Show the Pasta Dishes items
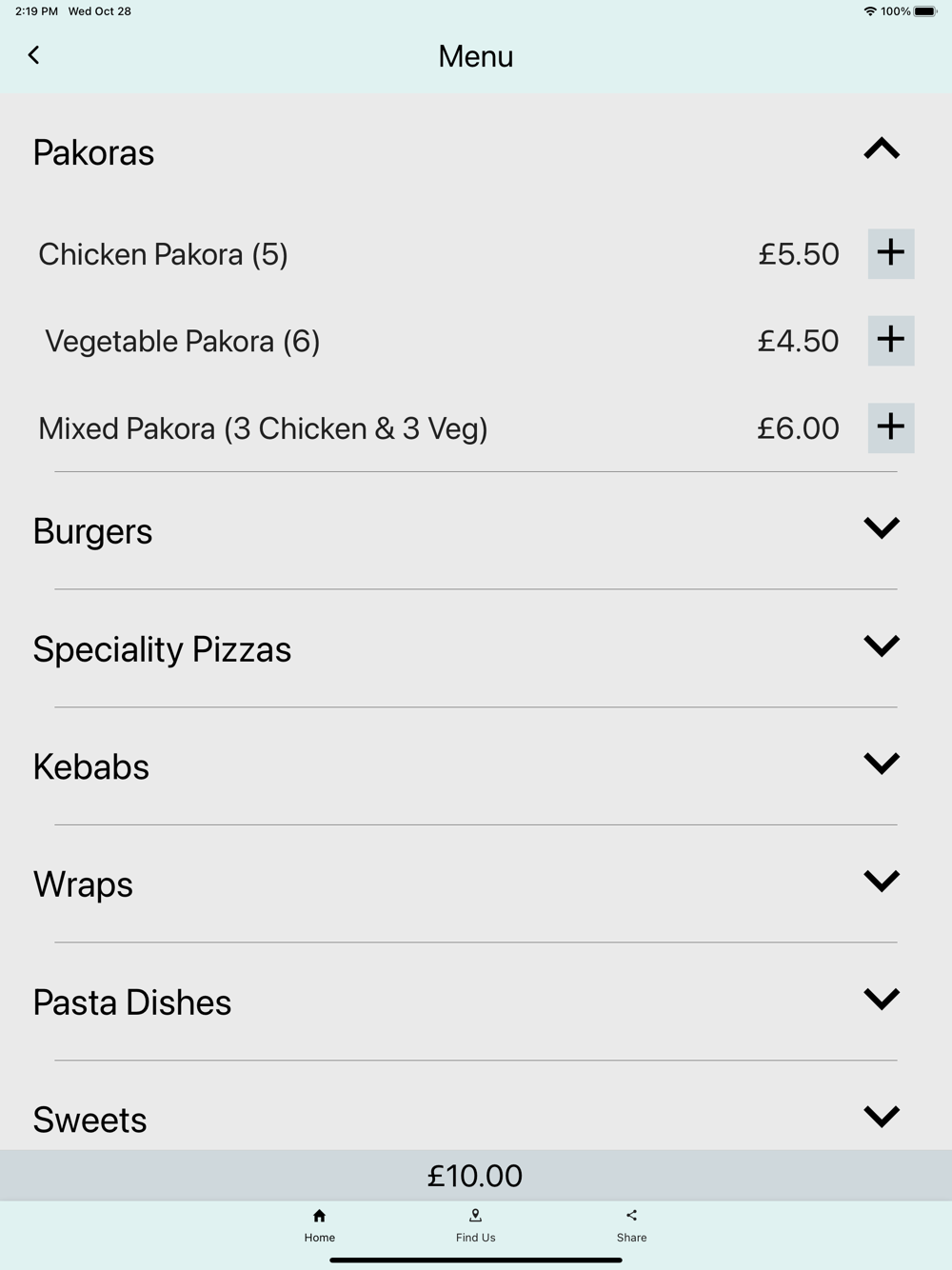 click(x=881, y=1000)
